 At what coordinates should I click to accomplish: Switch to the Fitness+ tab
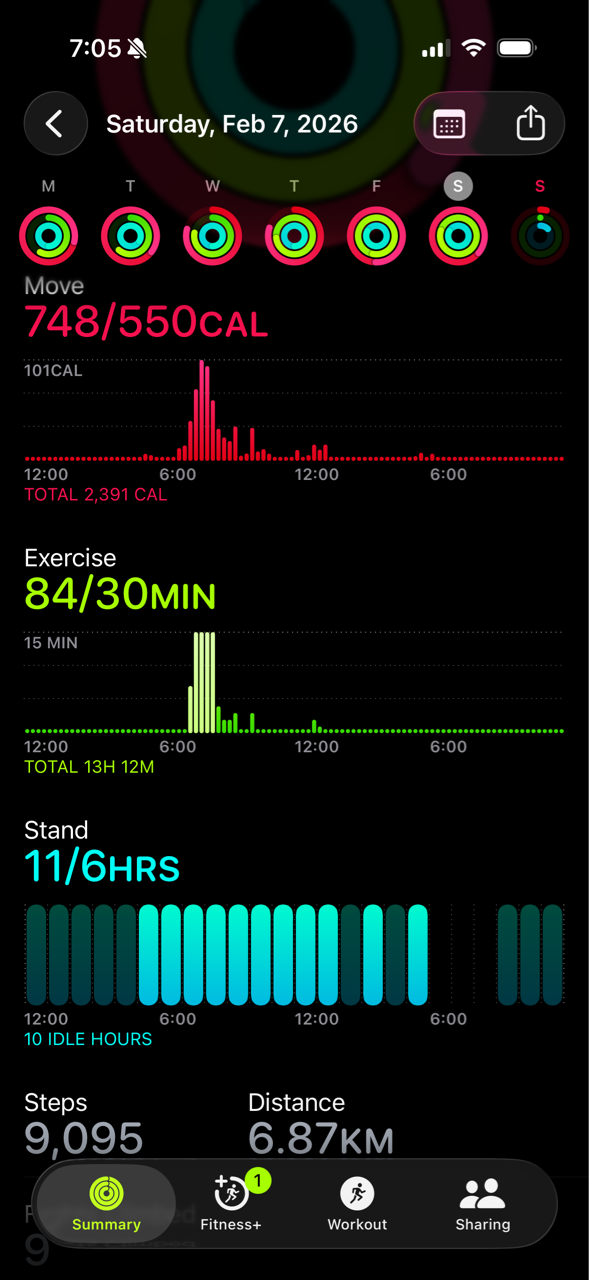231,1204
